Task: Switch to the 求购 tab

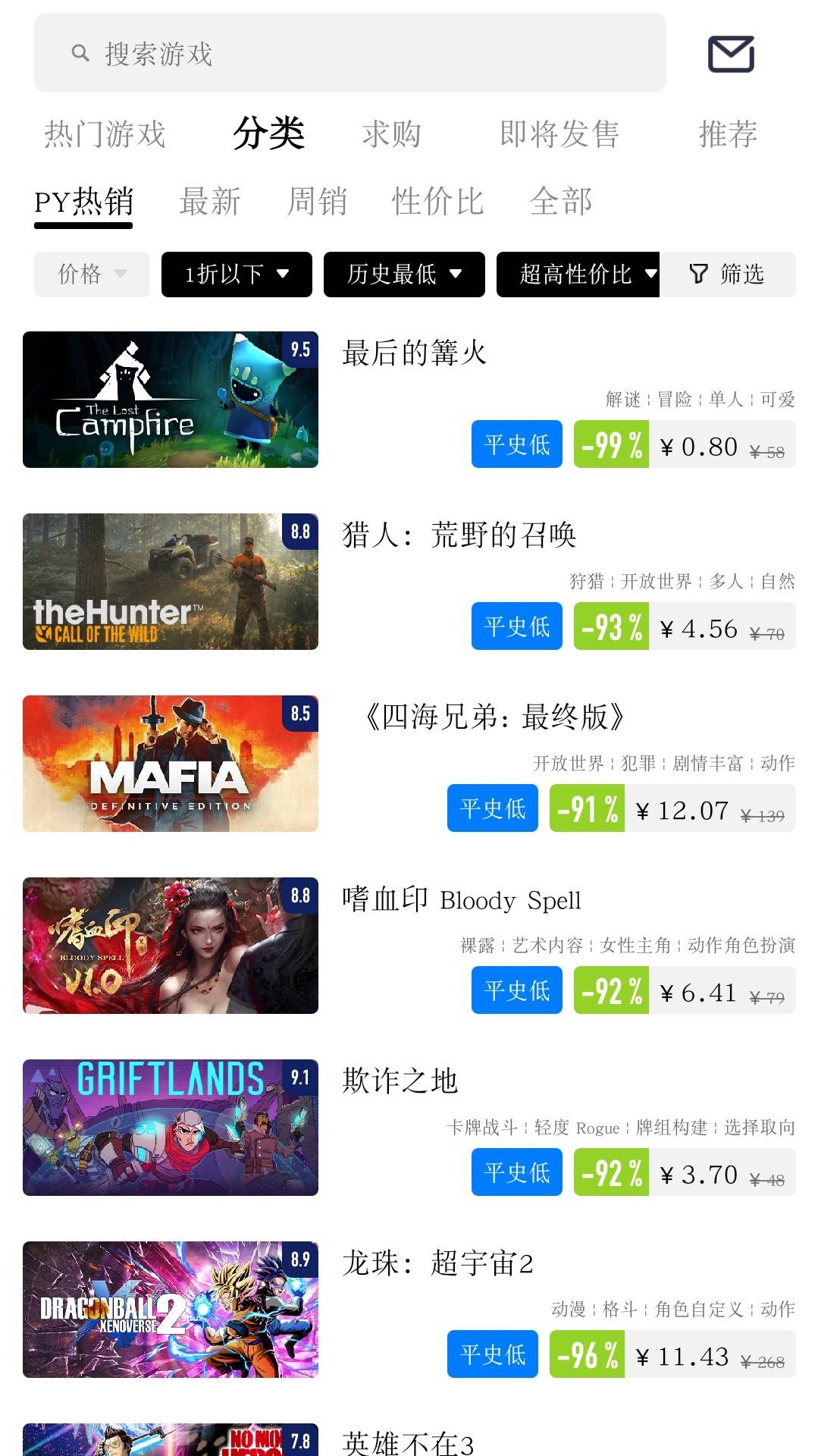Action: [x=391, y=134]
